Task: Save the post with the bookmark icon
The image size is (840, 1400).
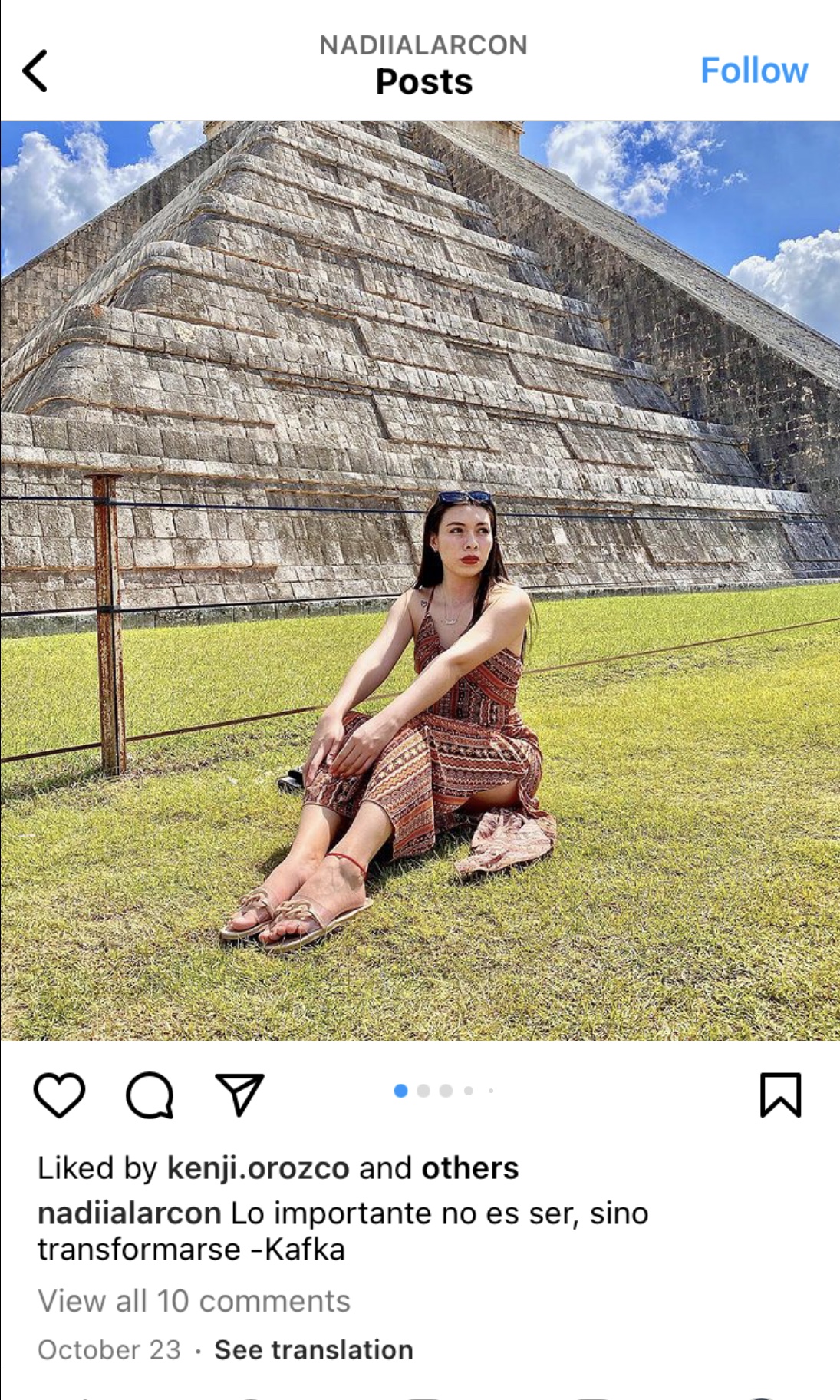Action: pos(780,1095)
